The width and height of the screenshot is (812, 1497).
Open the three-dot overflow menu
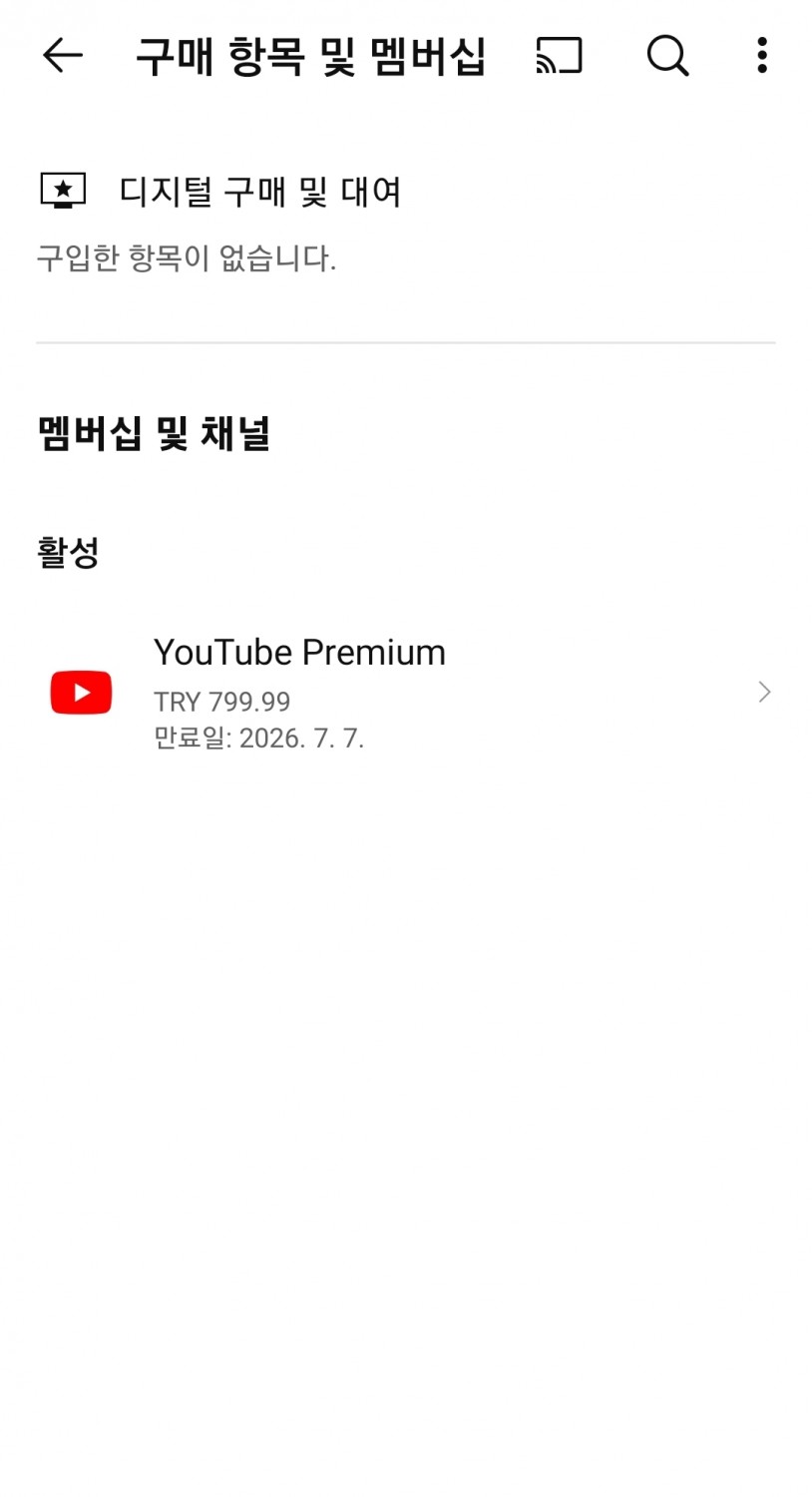click(x=762, y=56)
